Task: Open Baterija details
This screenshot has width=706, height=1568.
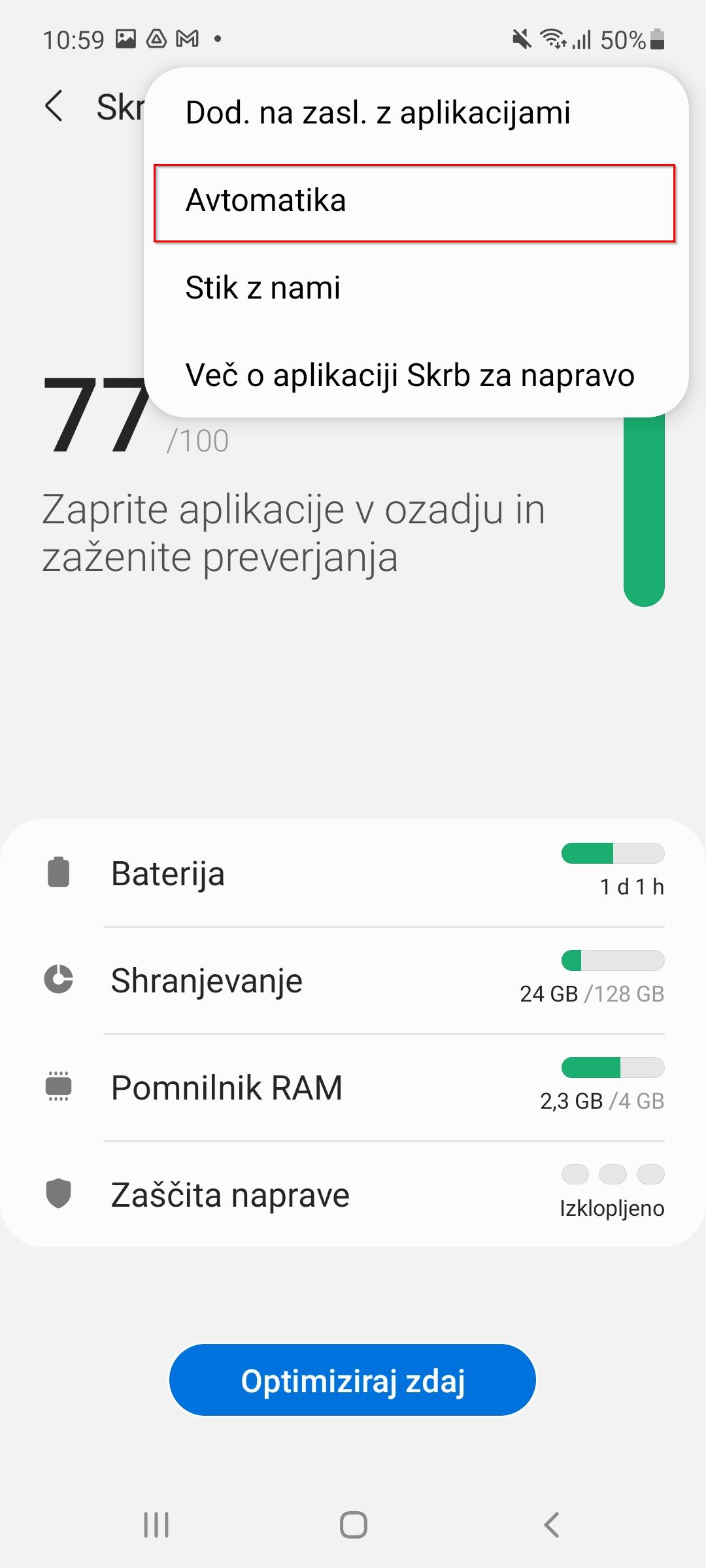Action: (x=353, y=874)
